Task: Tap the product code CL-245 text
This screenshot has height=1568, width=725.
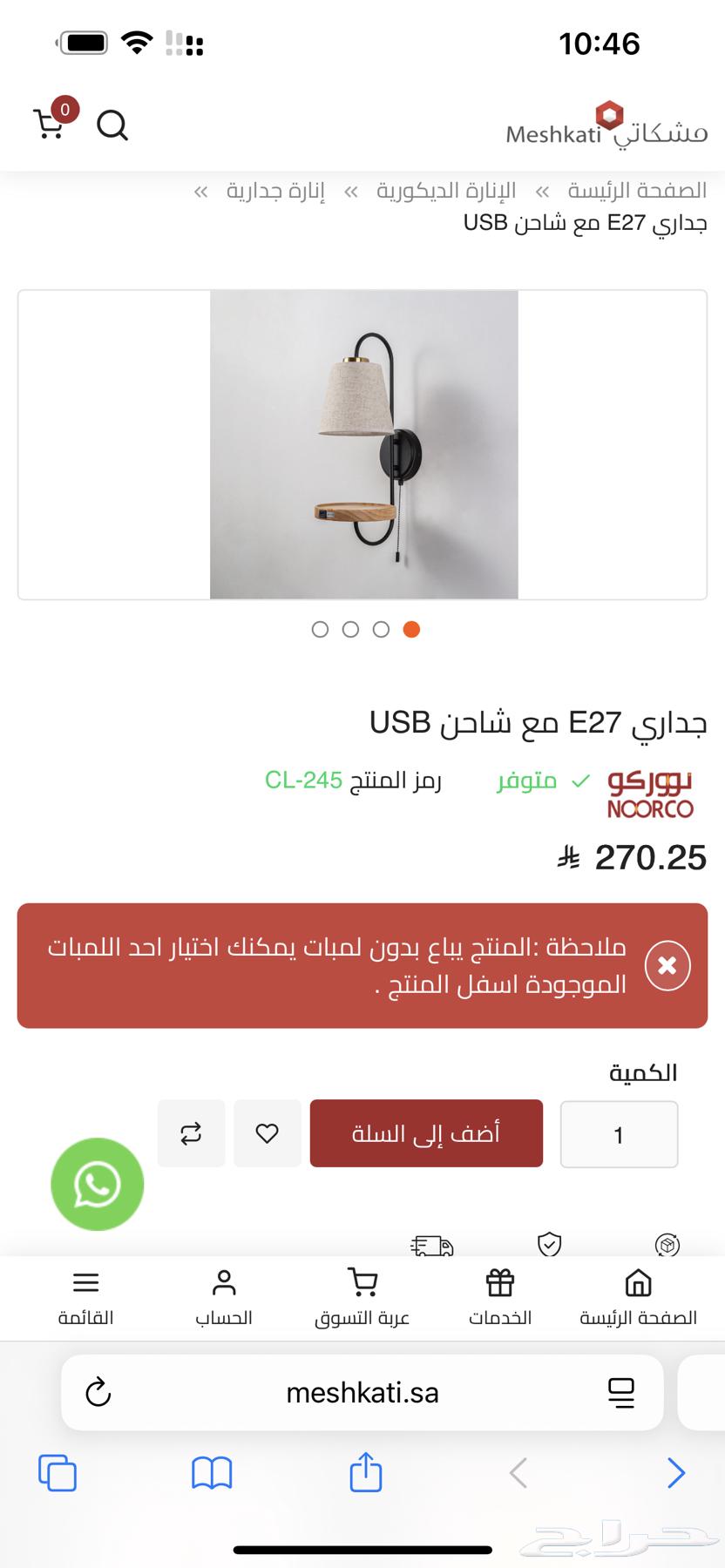Action: 302,781
